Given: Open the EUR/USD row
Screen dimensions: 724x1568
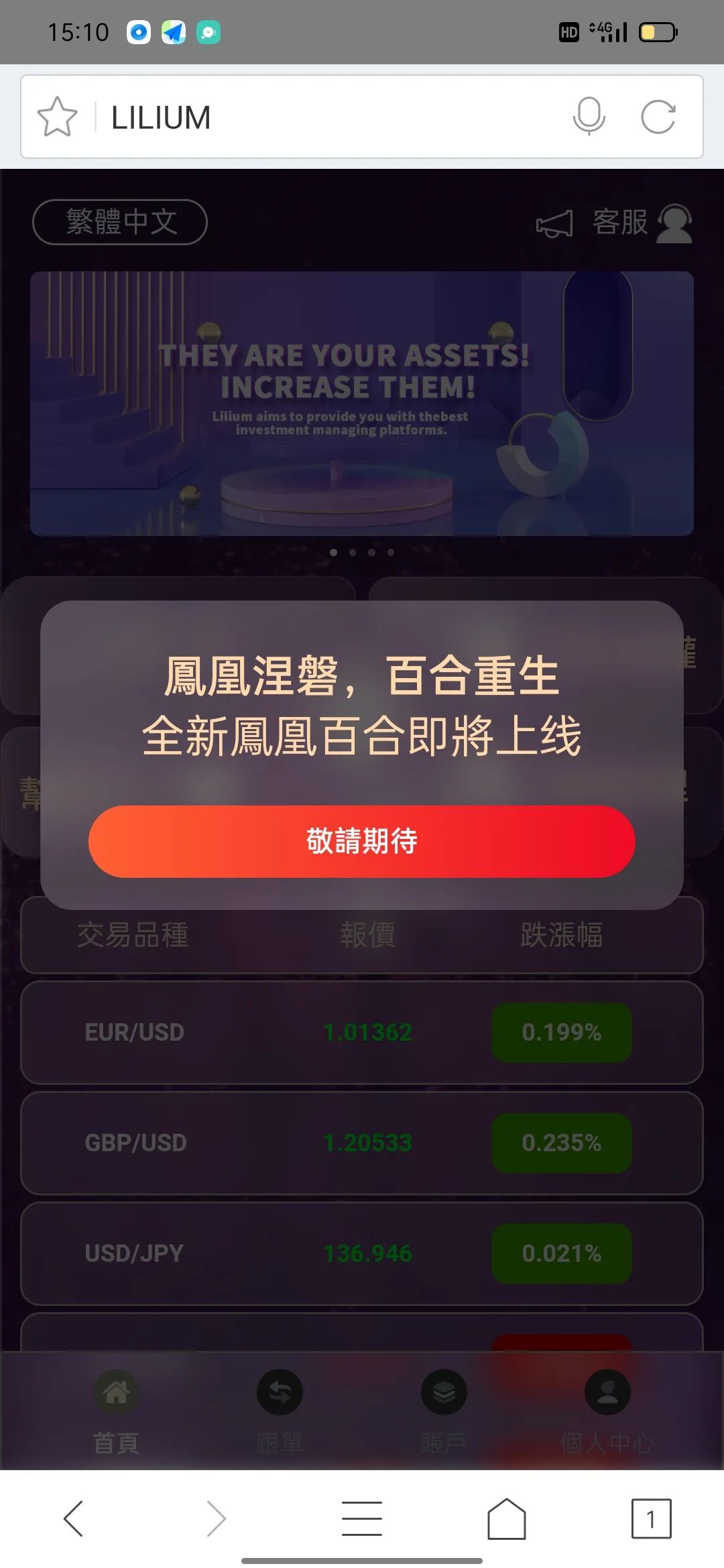Looking at the screenshot, I should point(361,1032).
